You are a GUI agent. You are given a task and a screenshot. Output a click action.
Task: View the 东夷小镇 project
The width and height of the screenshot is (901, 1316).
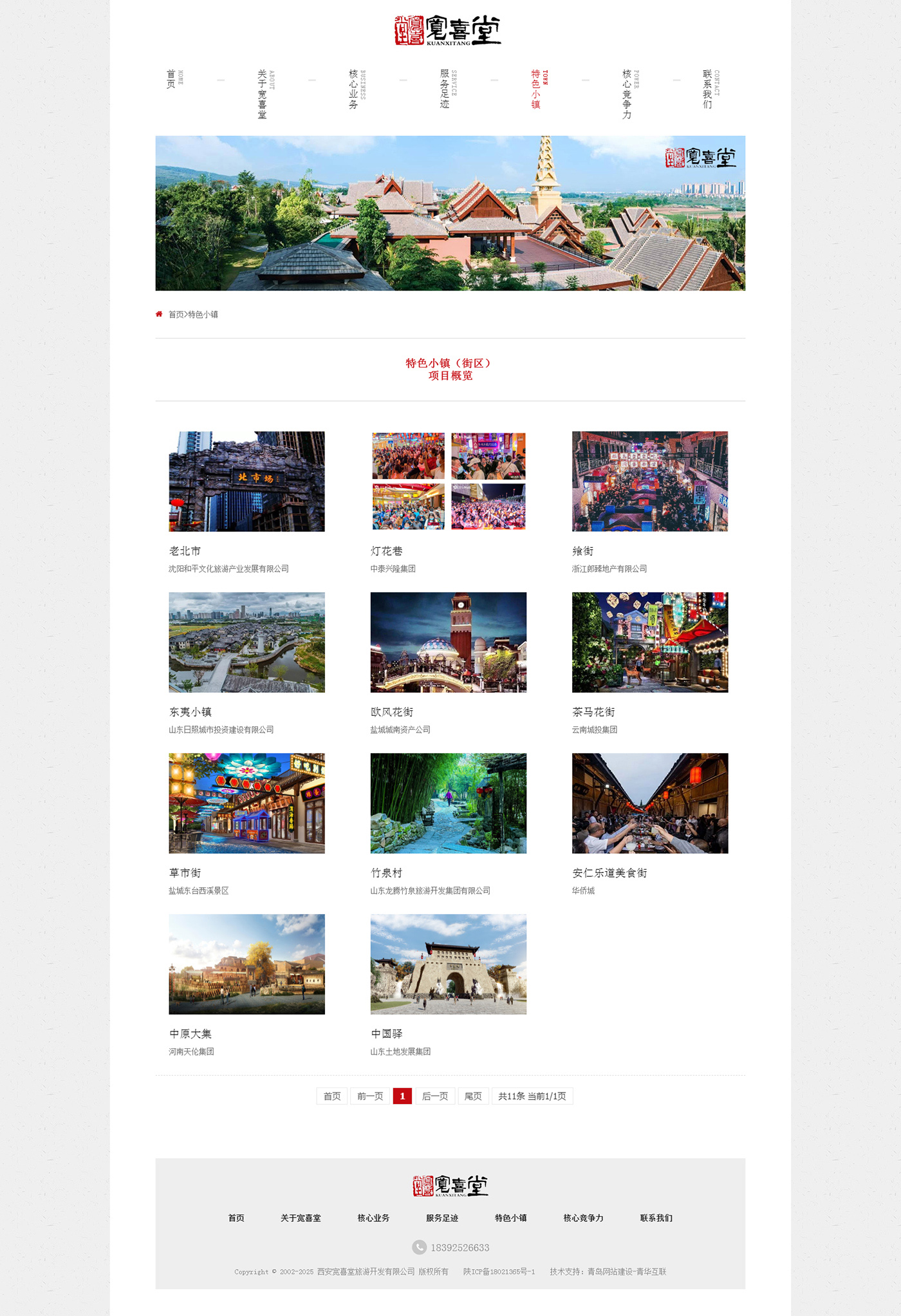[246, 643]
